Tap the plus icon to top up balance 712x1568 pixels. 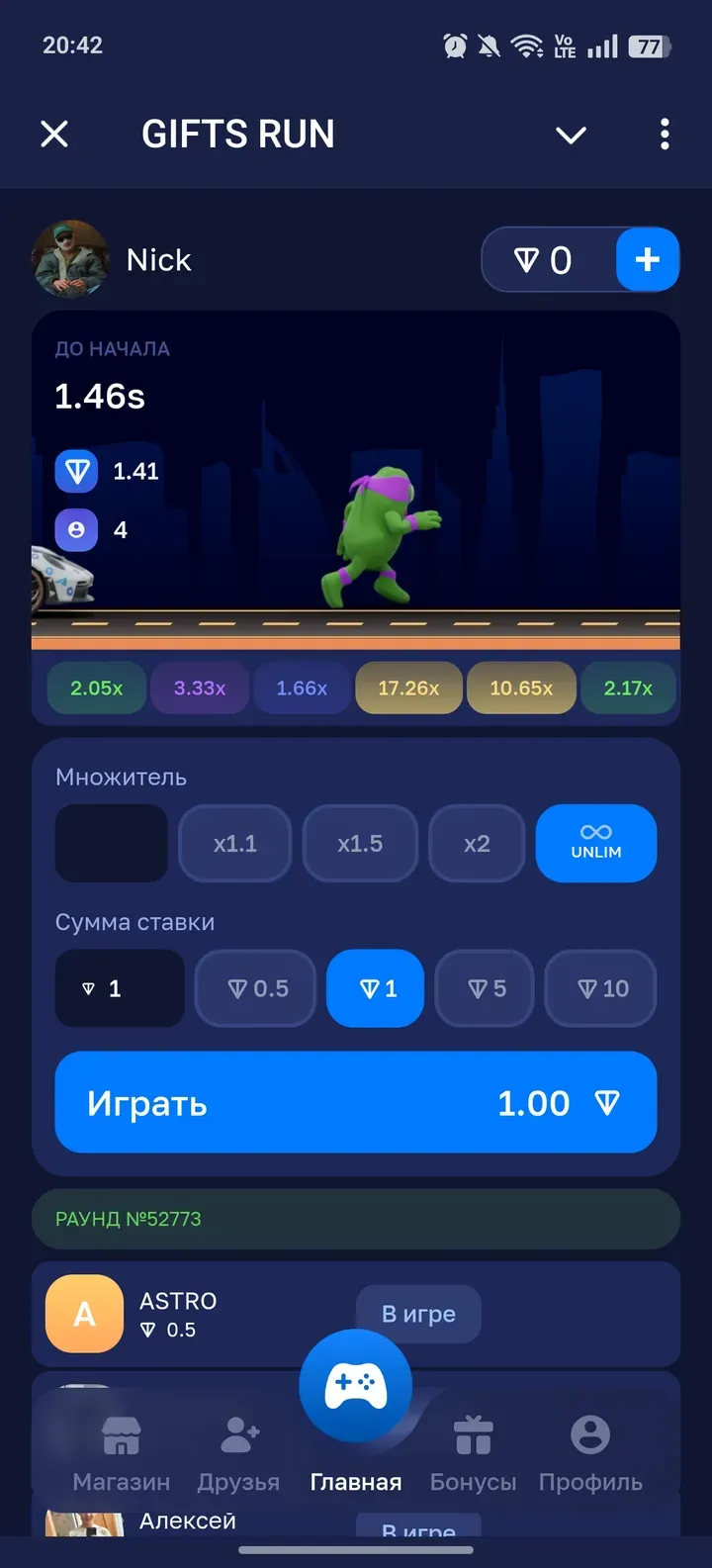647,259
